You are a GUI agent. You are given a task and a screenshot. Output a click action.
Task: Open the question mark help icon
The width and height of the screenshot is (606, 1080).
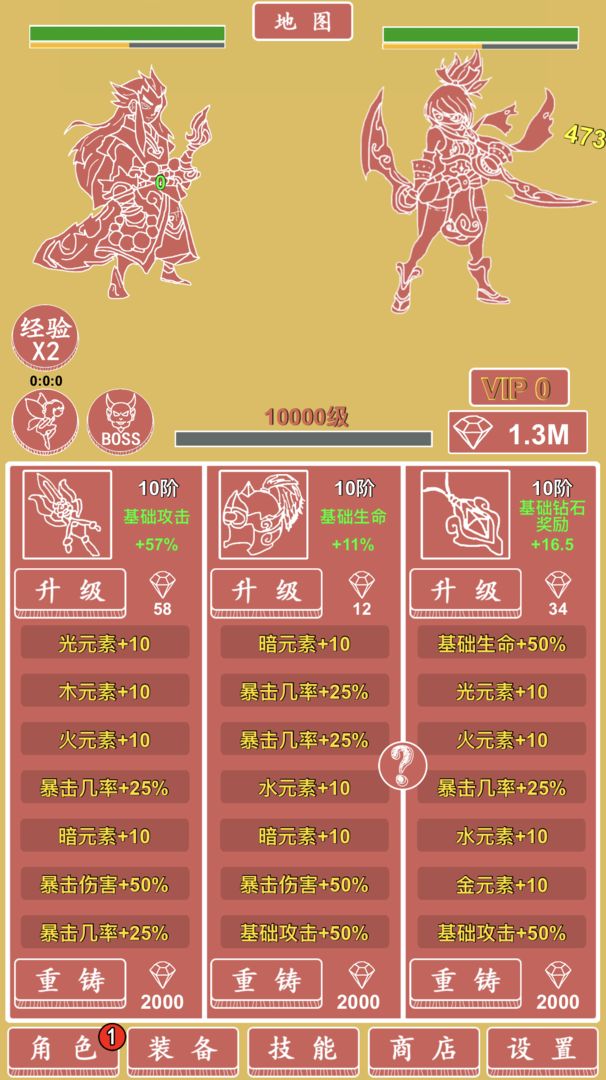coord(403,765)
